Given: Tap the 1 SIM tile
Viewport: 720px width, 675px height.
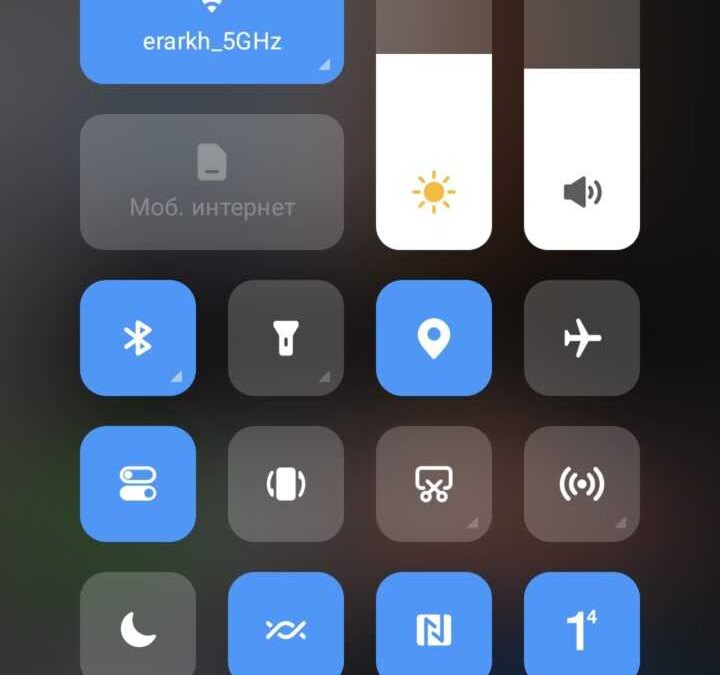Looking at the screenshot, I should click(x=582, y=628).
